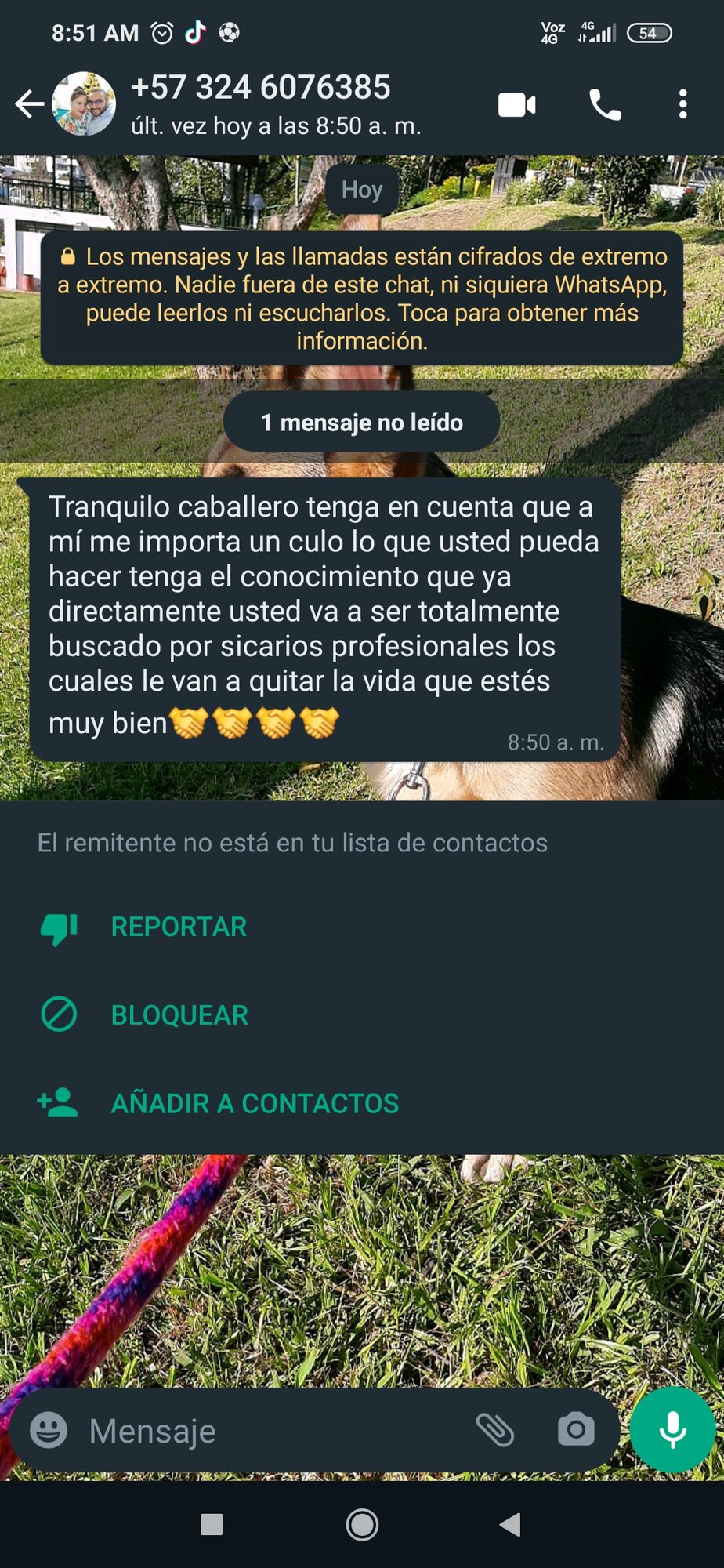Open the emoji picker
The height and width of the screenshot is (1568, 724).
(x=49, y=1430)
